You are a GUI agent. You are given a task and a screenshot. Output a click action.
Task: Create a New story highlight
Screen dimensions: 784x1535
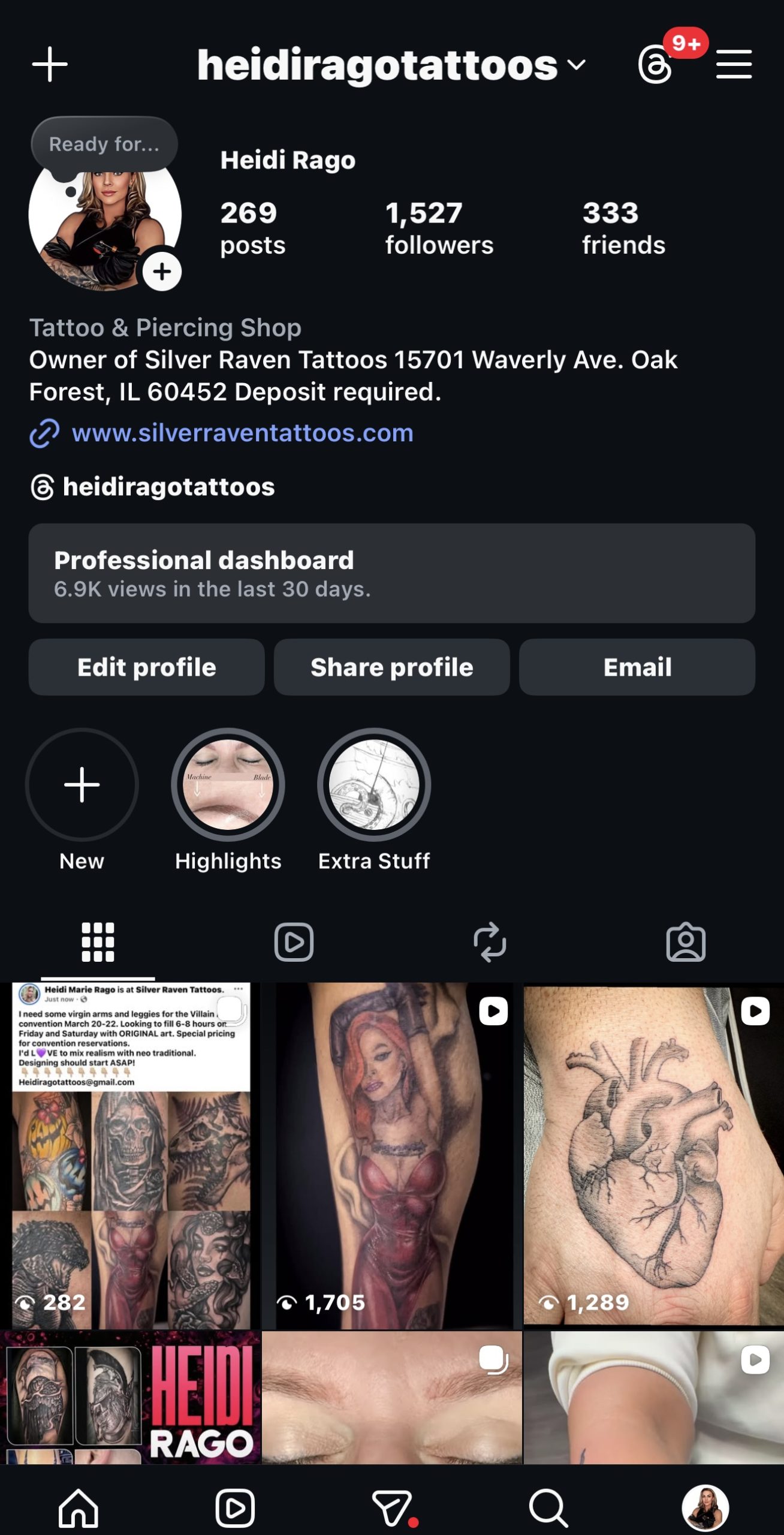point(82,784)
